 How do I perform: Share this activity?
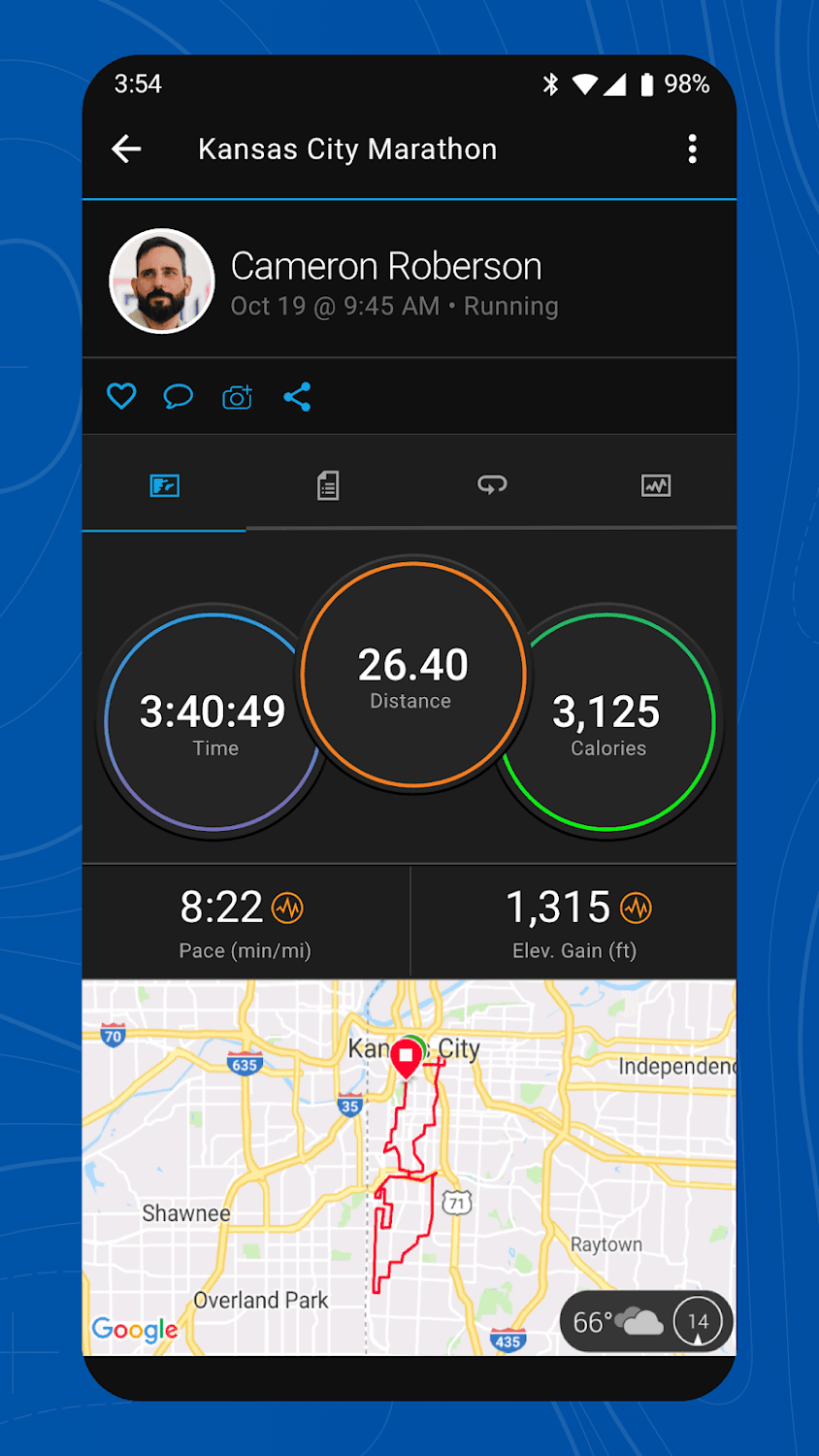(x=297, y=396)
